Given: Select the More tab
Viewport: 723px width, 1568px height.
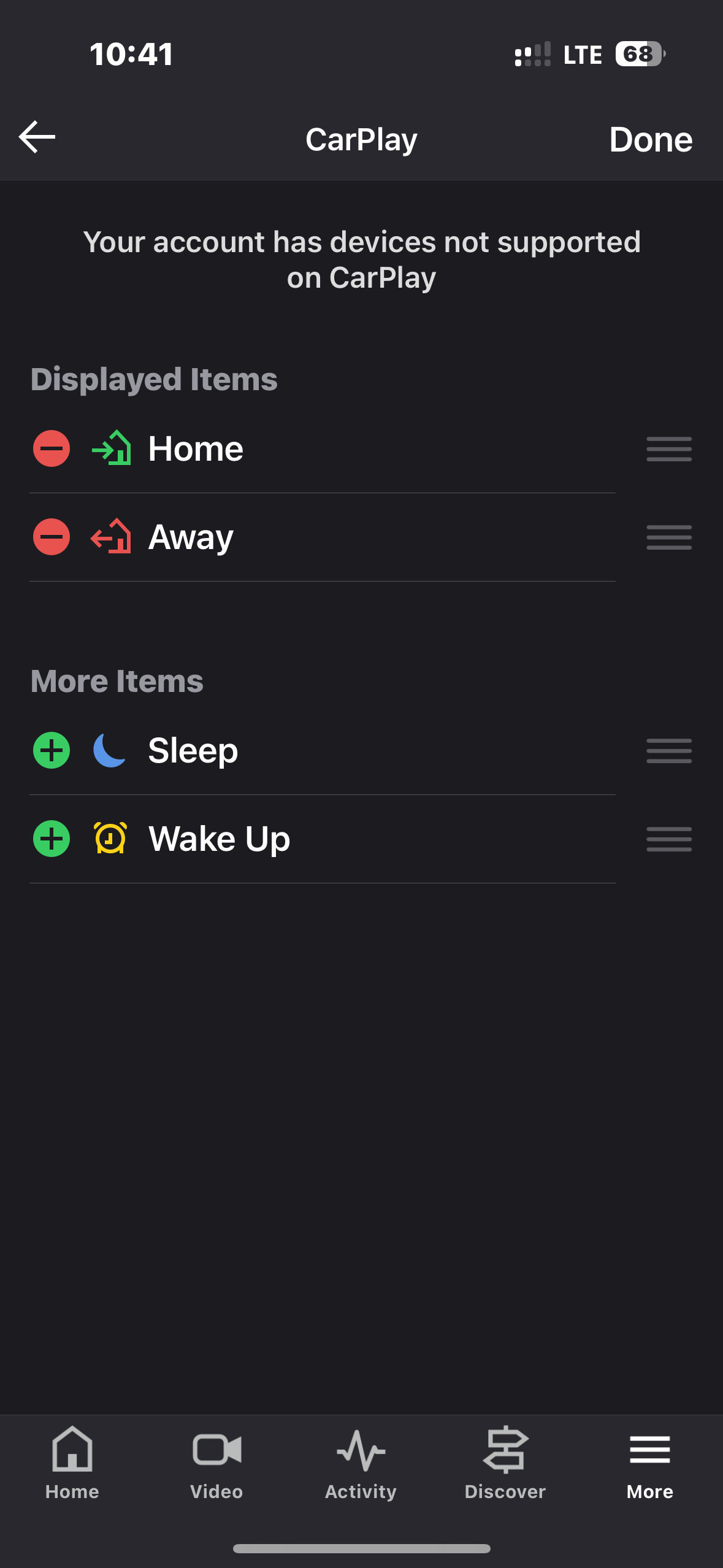Looking at the screenshot, I should [650, 1463].
